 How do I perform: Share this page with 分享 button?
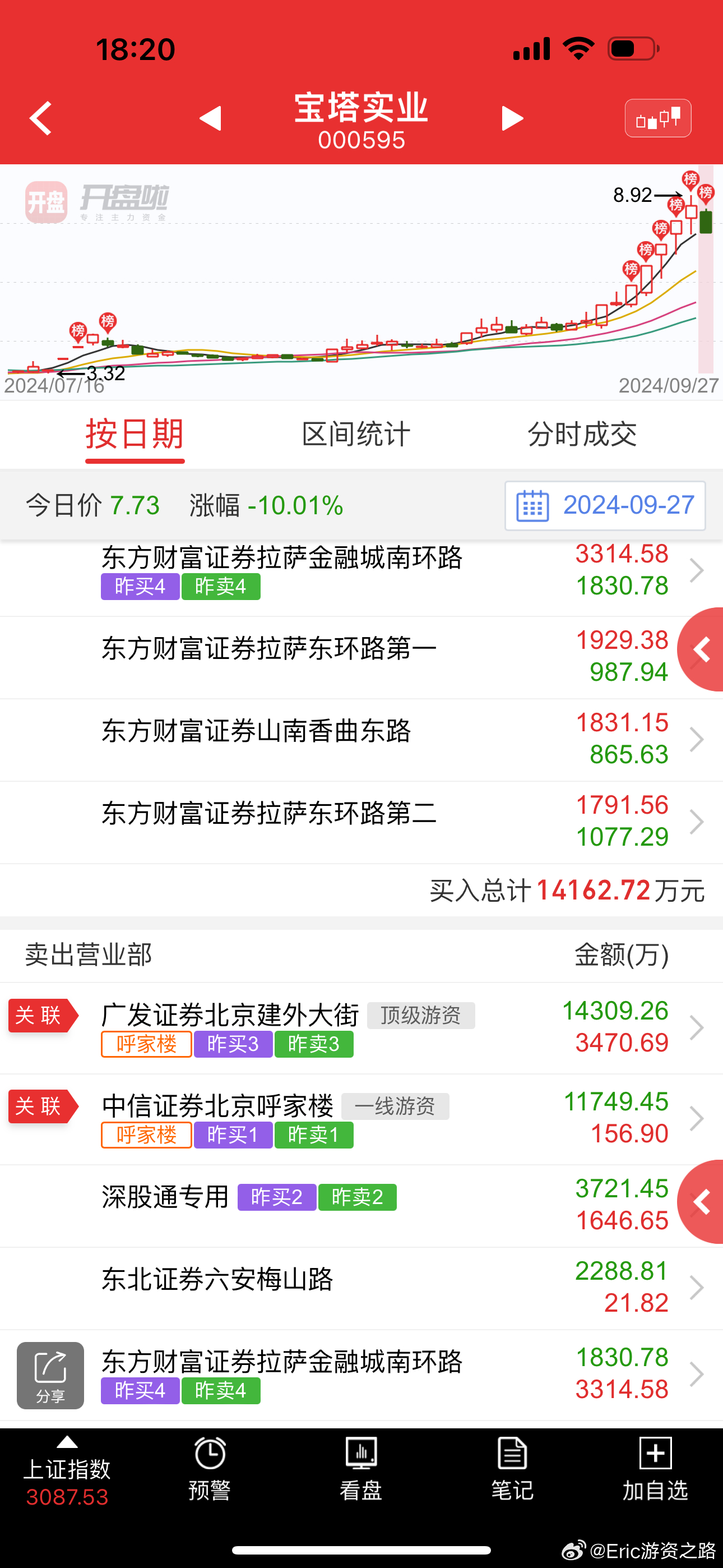pos(50,1375)
